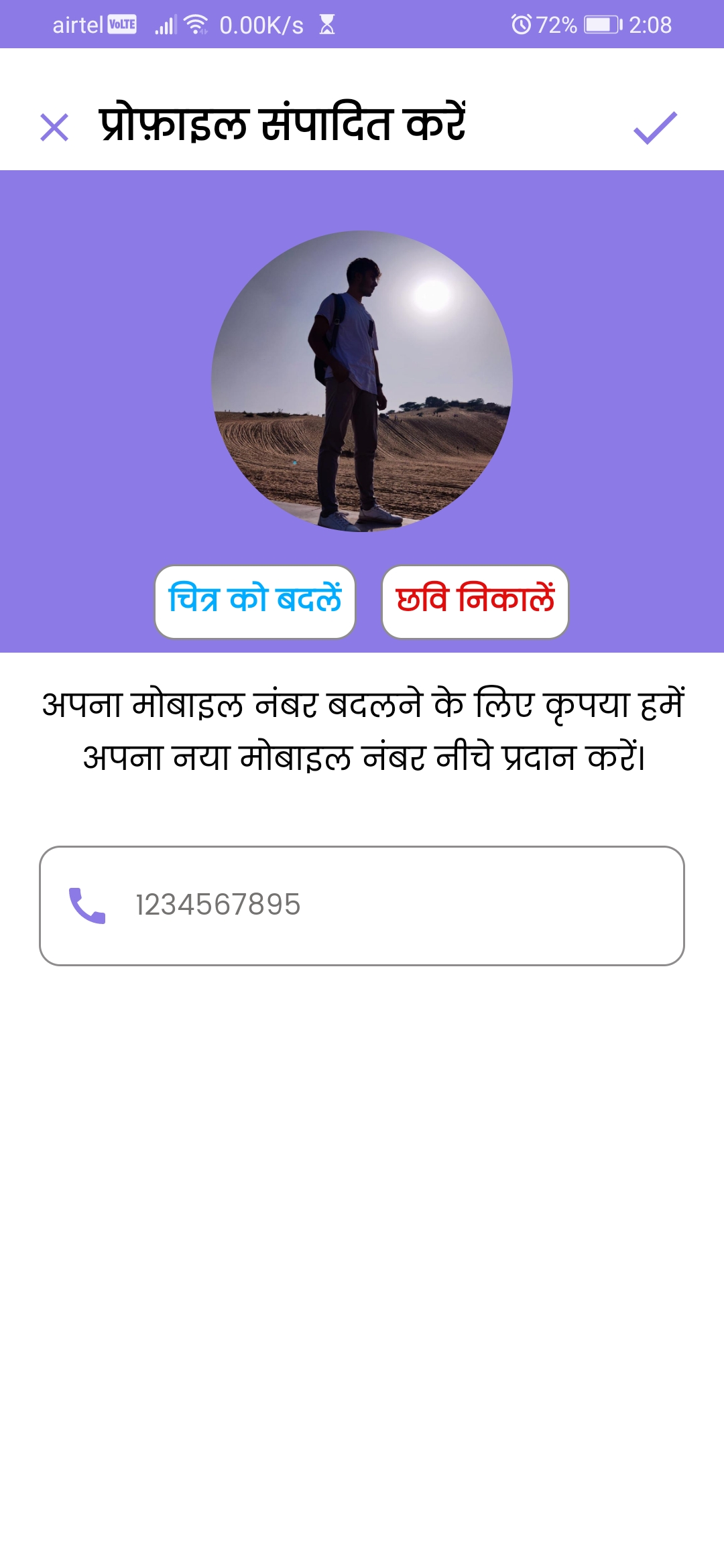Confirm profile changes with the checkmark
The image size is (724, 1568).
pyautogui.click(x=655, y=127)
